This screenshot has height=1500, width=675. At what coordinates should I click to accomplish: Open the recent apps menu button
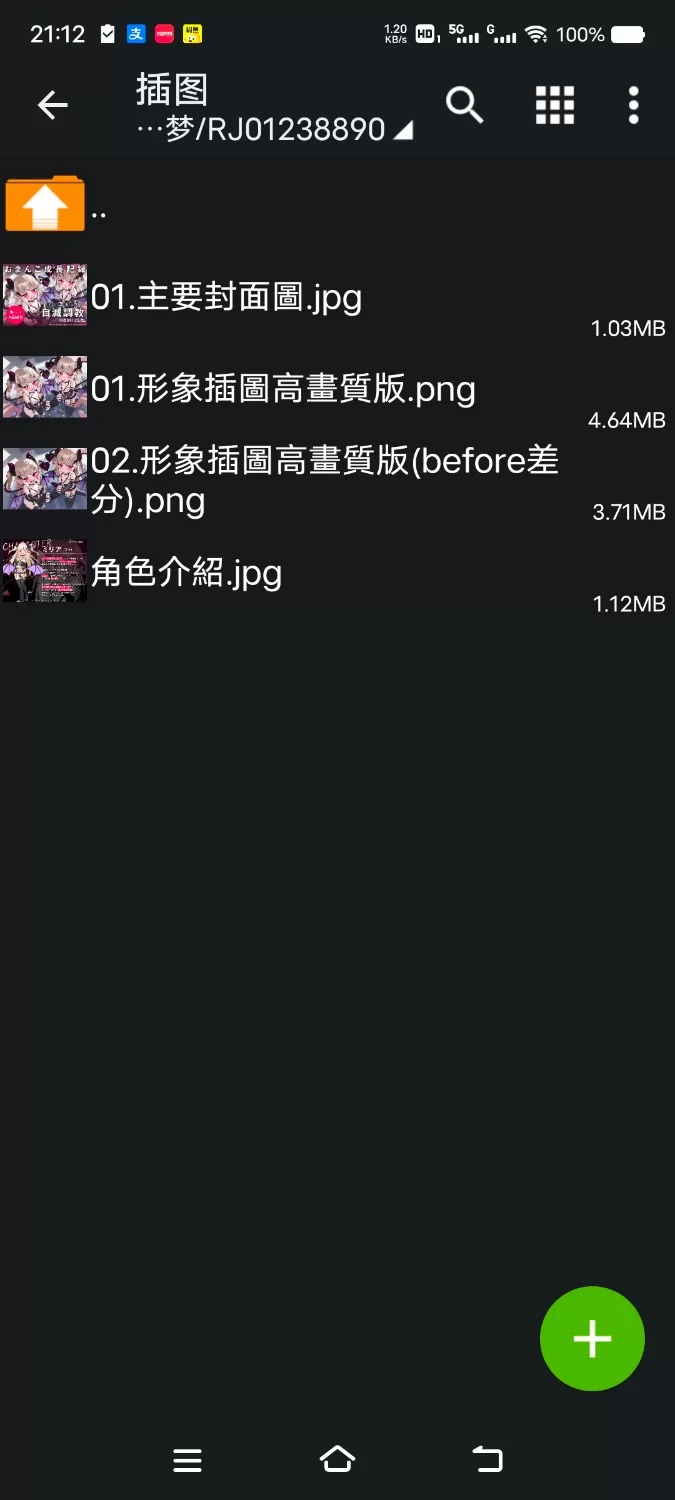pyautogui.click(x=187, y=1460)
